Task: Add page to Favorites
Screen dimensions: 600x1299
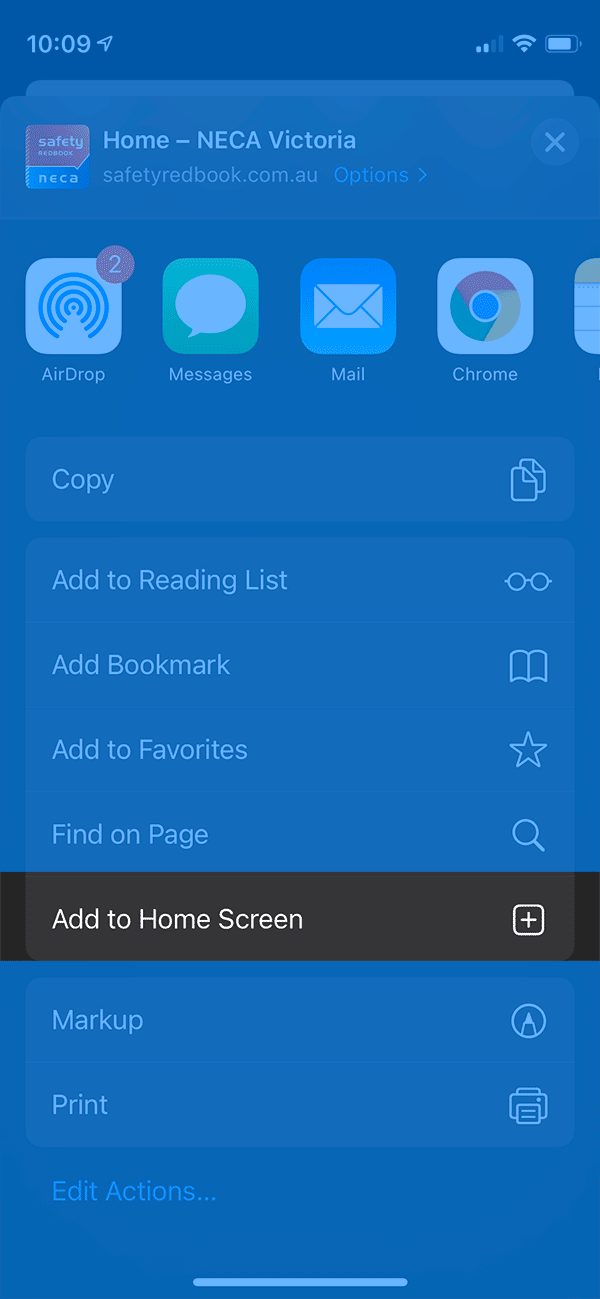Action: tap(300, 750)
